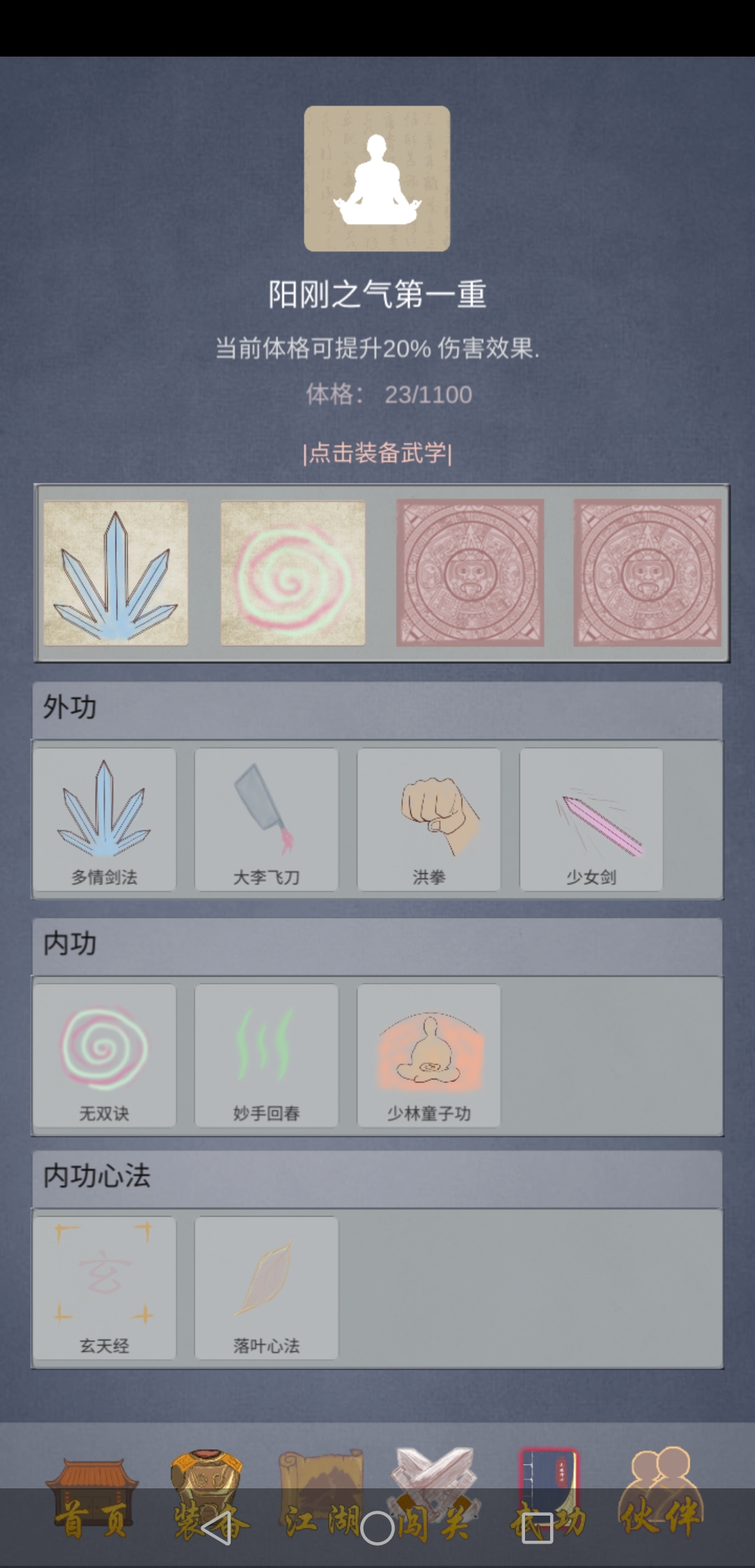Viewport: 755px width, 1568px height.
Task: Pick the 少女剑 skill
Action: 591,820
